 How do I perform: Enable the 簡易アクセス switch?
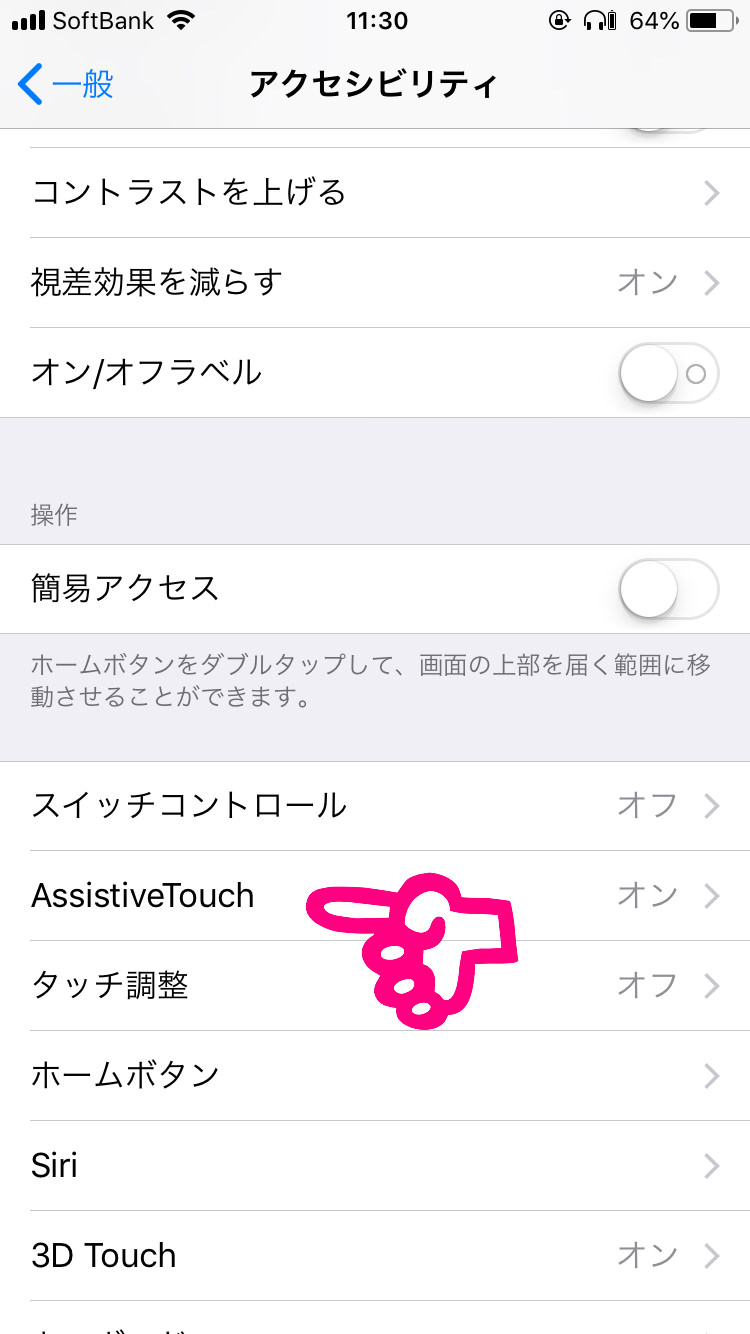668,588
